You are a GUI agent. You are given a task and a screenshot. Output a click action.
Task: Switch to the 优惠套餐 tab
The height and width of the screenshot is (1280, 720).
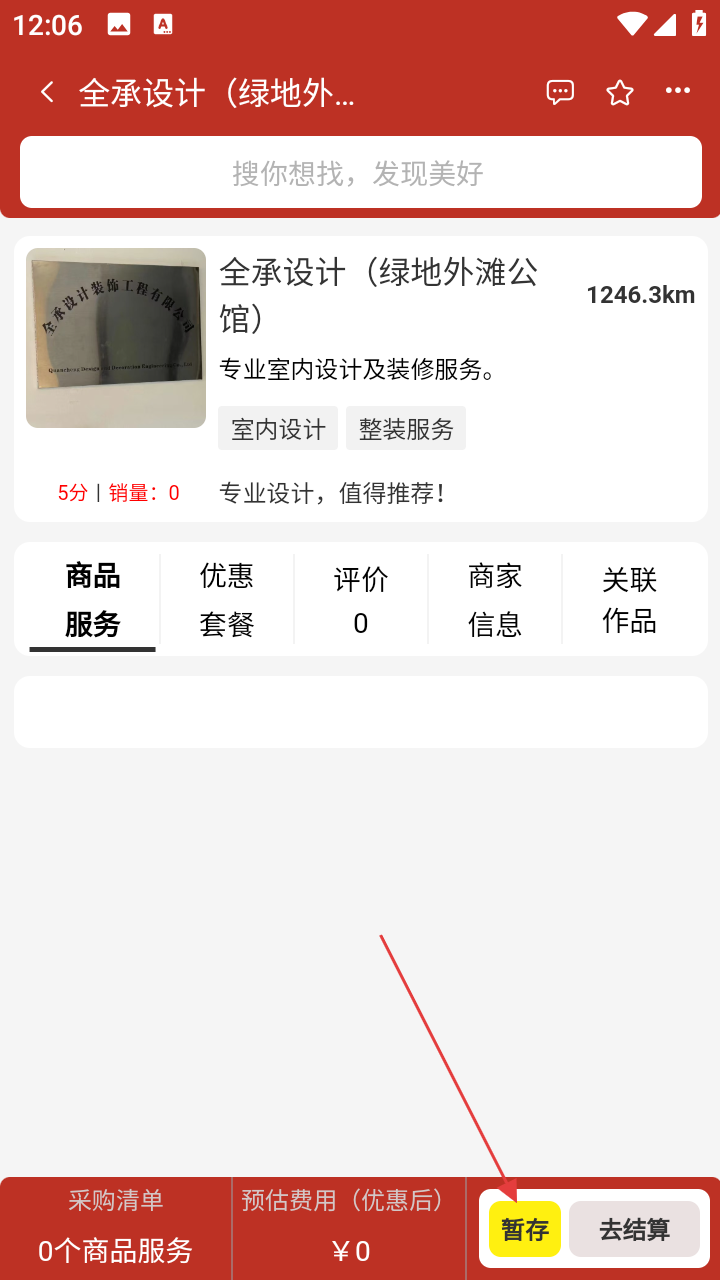point(227,600)
